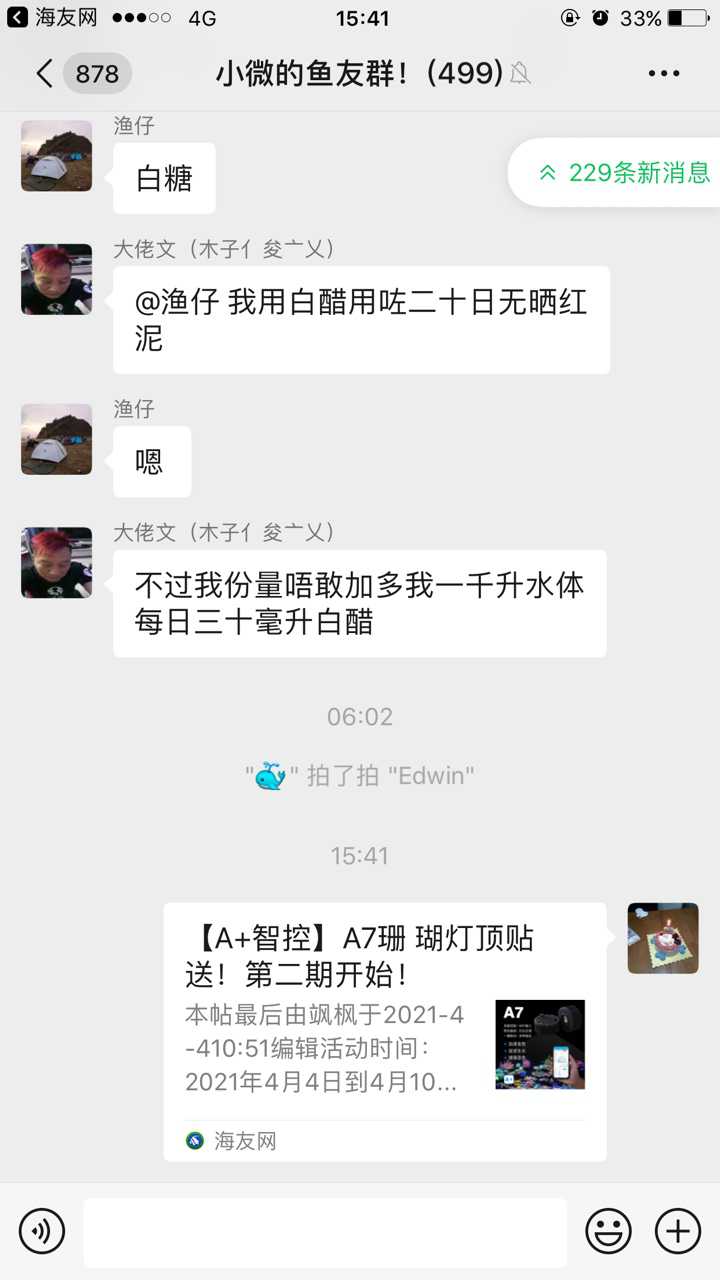The height and width of the screenshot is (1280, 720).
Task: Go back to the chat list
Action: [x=45, y=74]
